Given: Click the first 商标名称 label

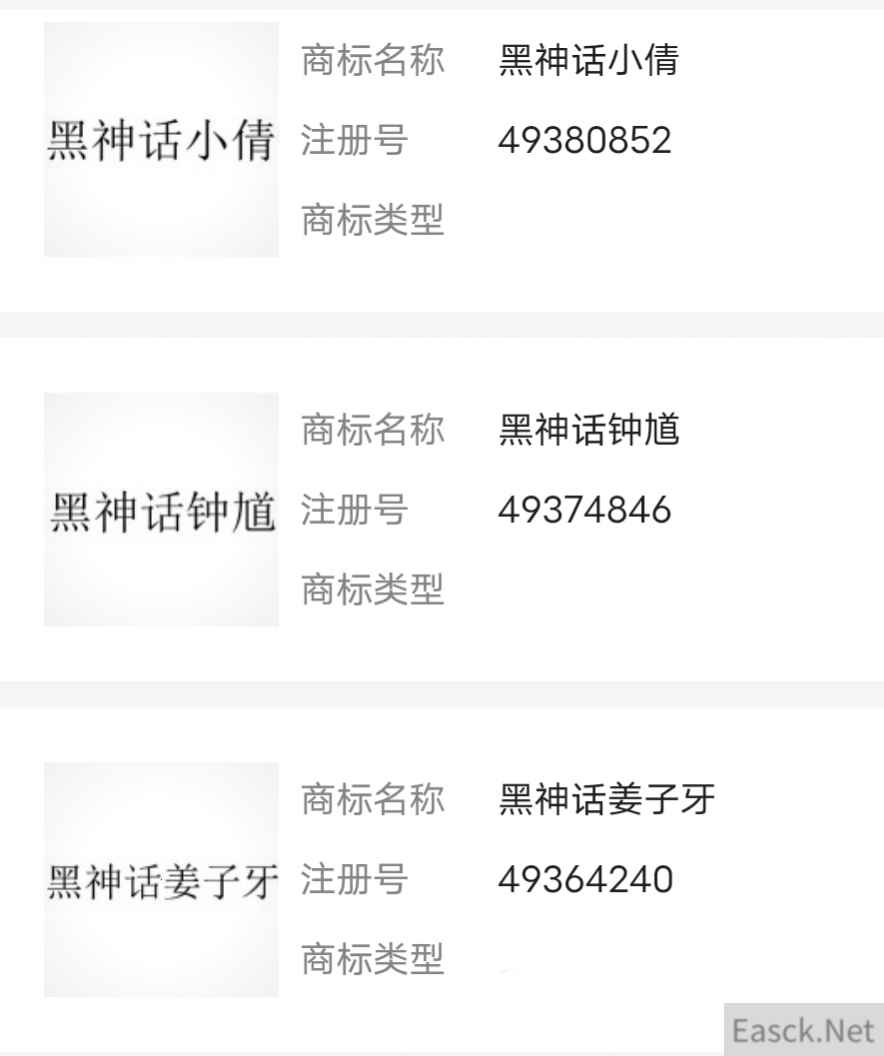Looking at the screenshot, I should click(373, 62).
